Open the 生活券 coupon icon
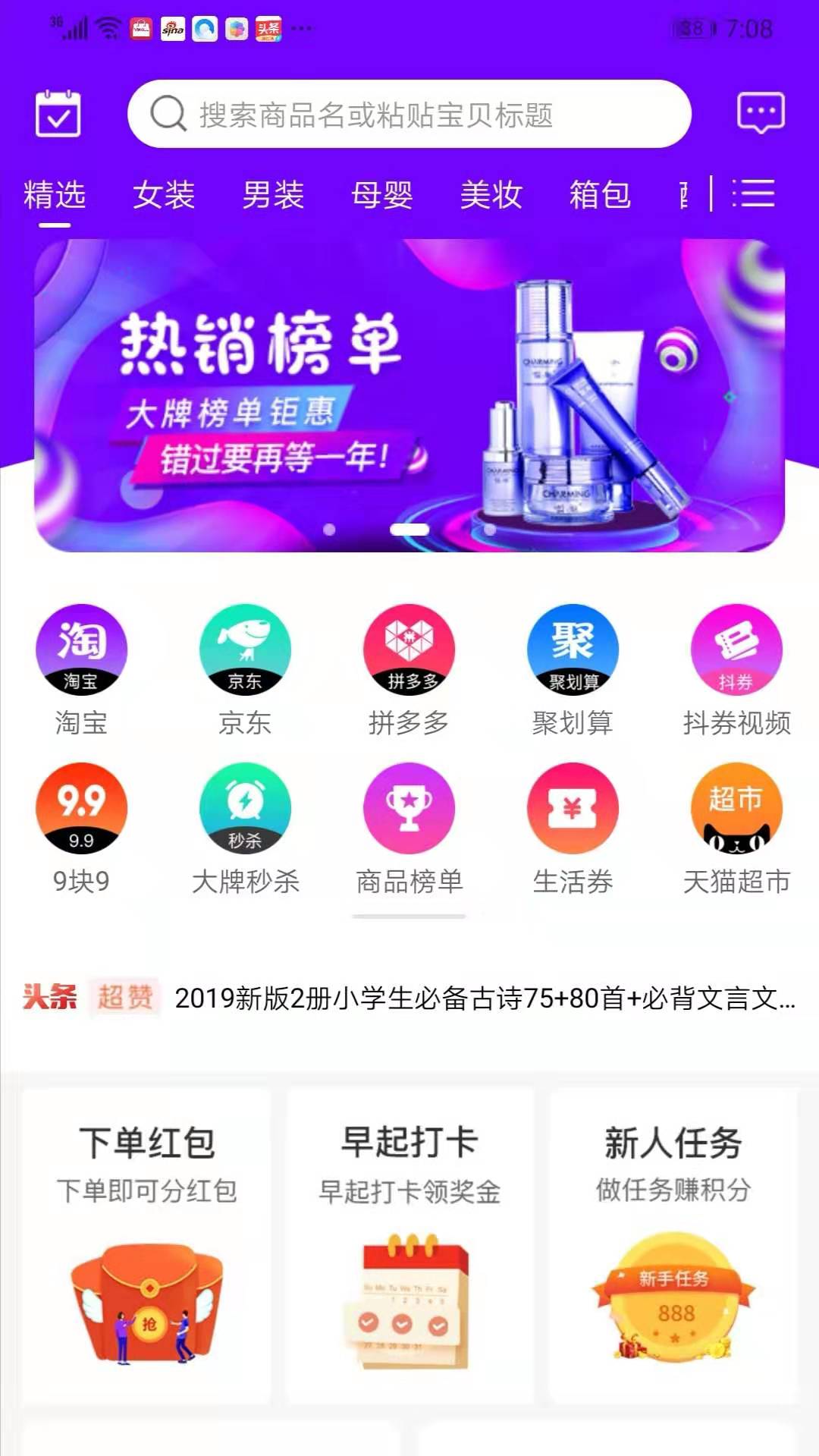The width and height of the screenshot is (819, 1456). pos(573,809)
